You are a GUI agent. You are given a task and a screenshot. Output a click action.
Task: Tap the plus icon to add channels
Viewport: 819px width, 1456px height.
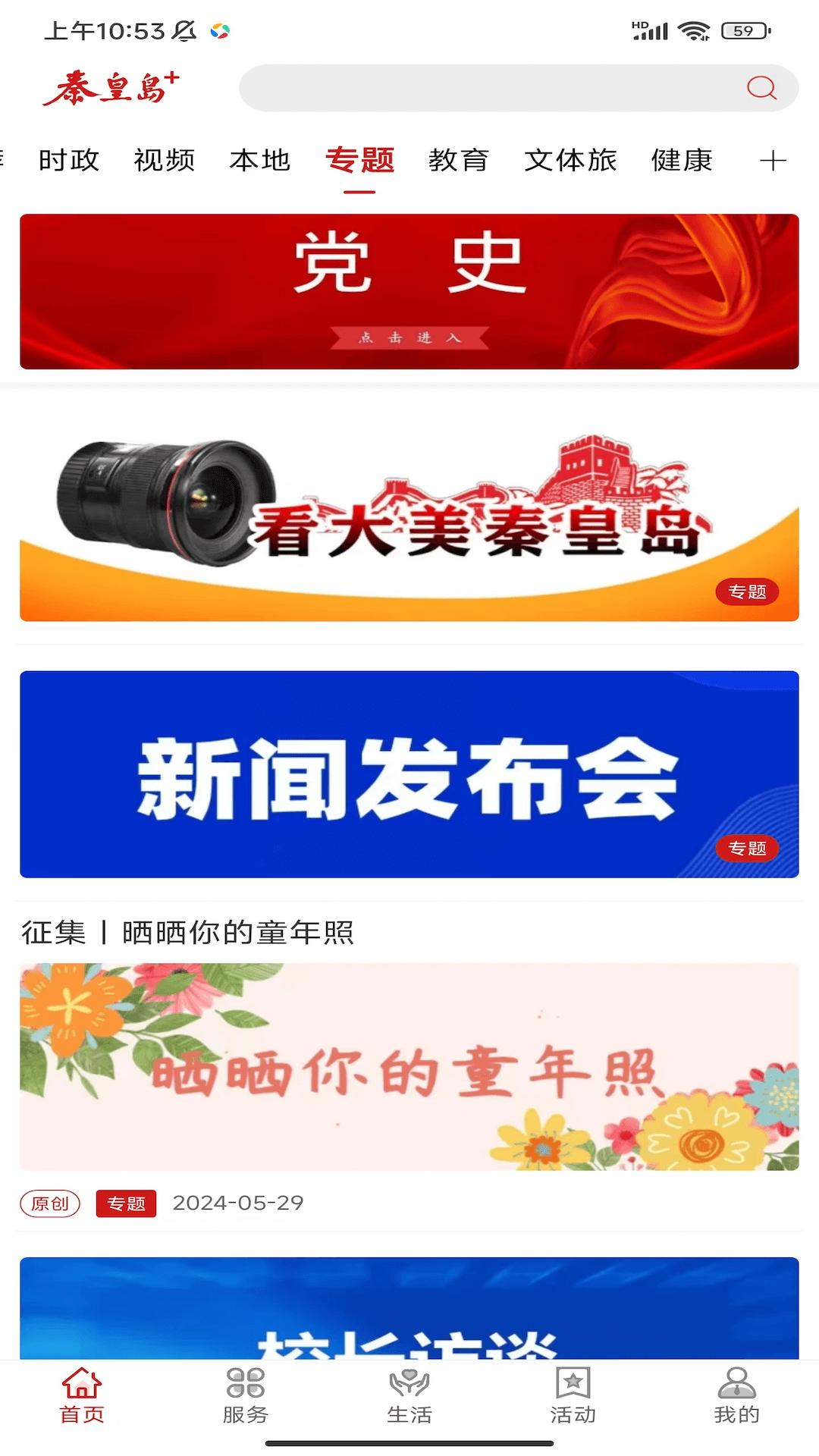pyautogui.click(x=774, y=160)
